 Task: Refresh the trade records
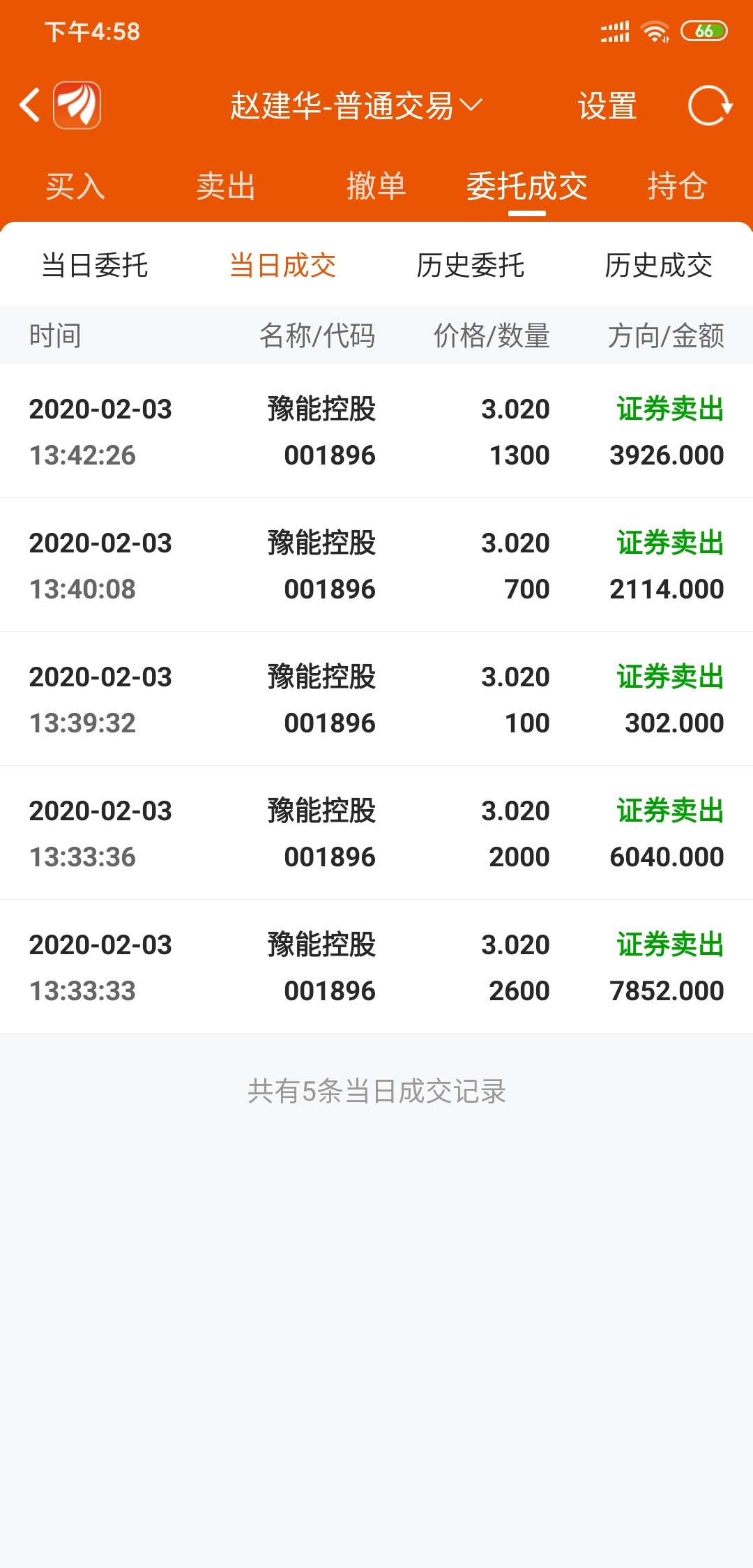[x=710, y=106]
